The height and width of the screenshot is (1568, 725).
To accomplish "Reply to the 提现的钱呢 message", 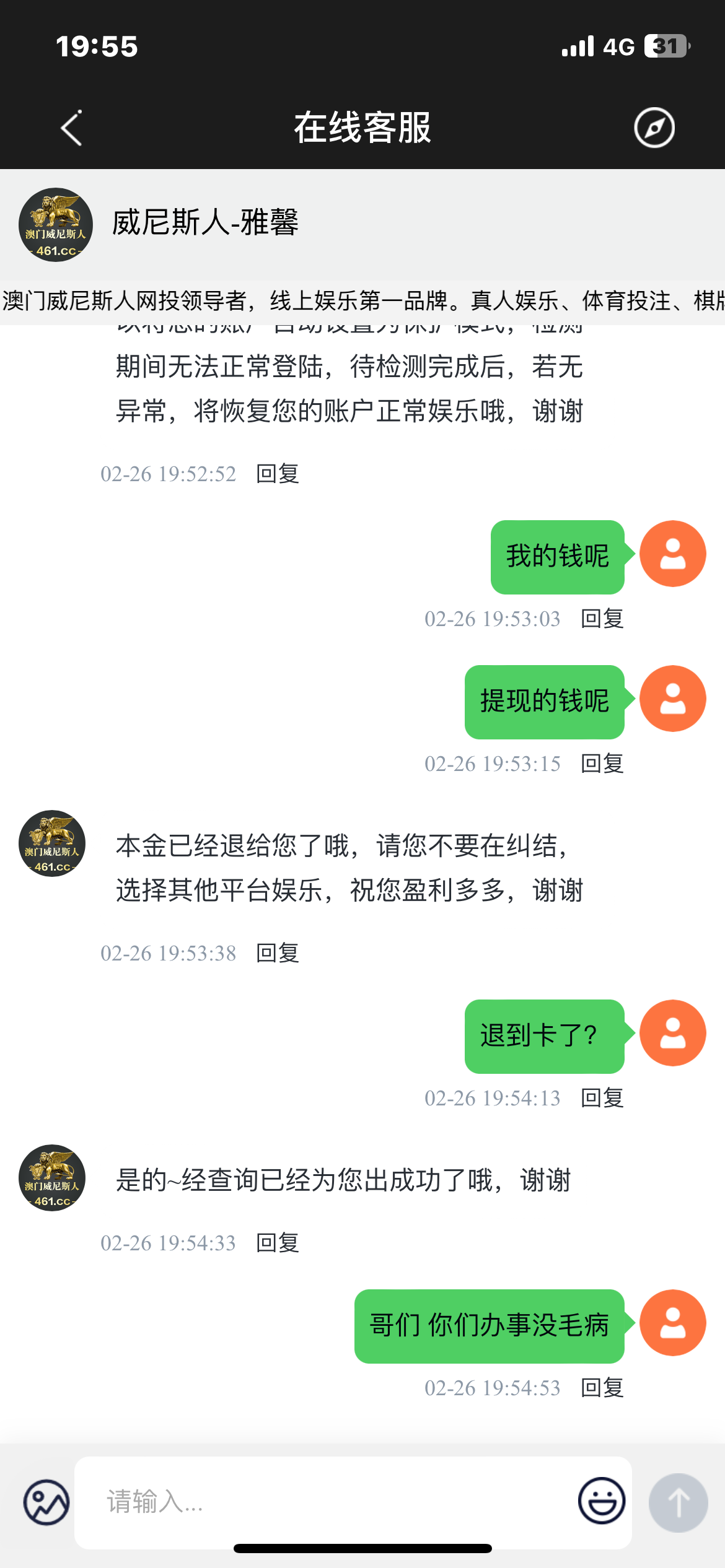I will (x=602, y=764).
